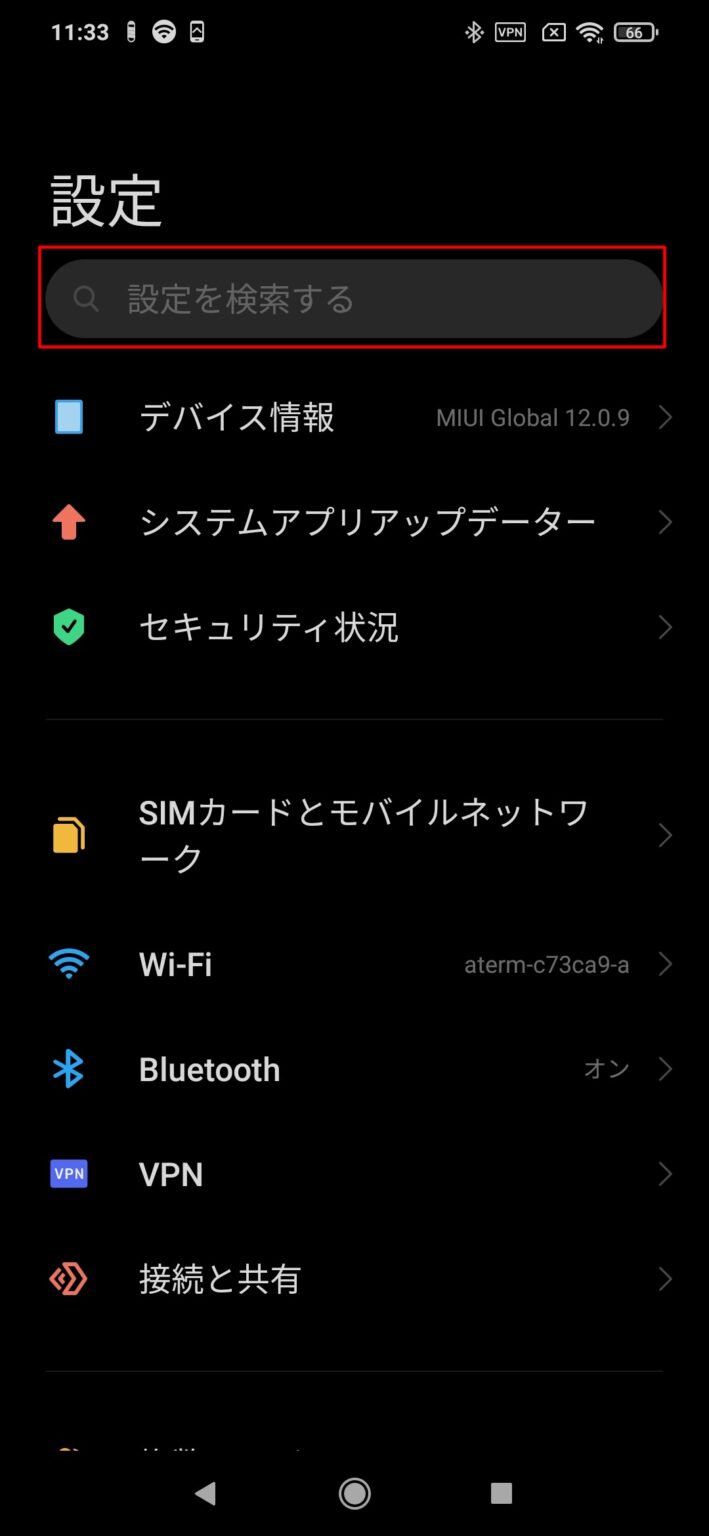
Task: Open システムアプリアップデーター
Action: [354, 522]
